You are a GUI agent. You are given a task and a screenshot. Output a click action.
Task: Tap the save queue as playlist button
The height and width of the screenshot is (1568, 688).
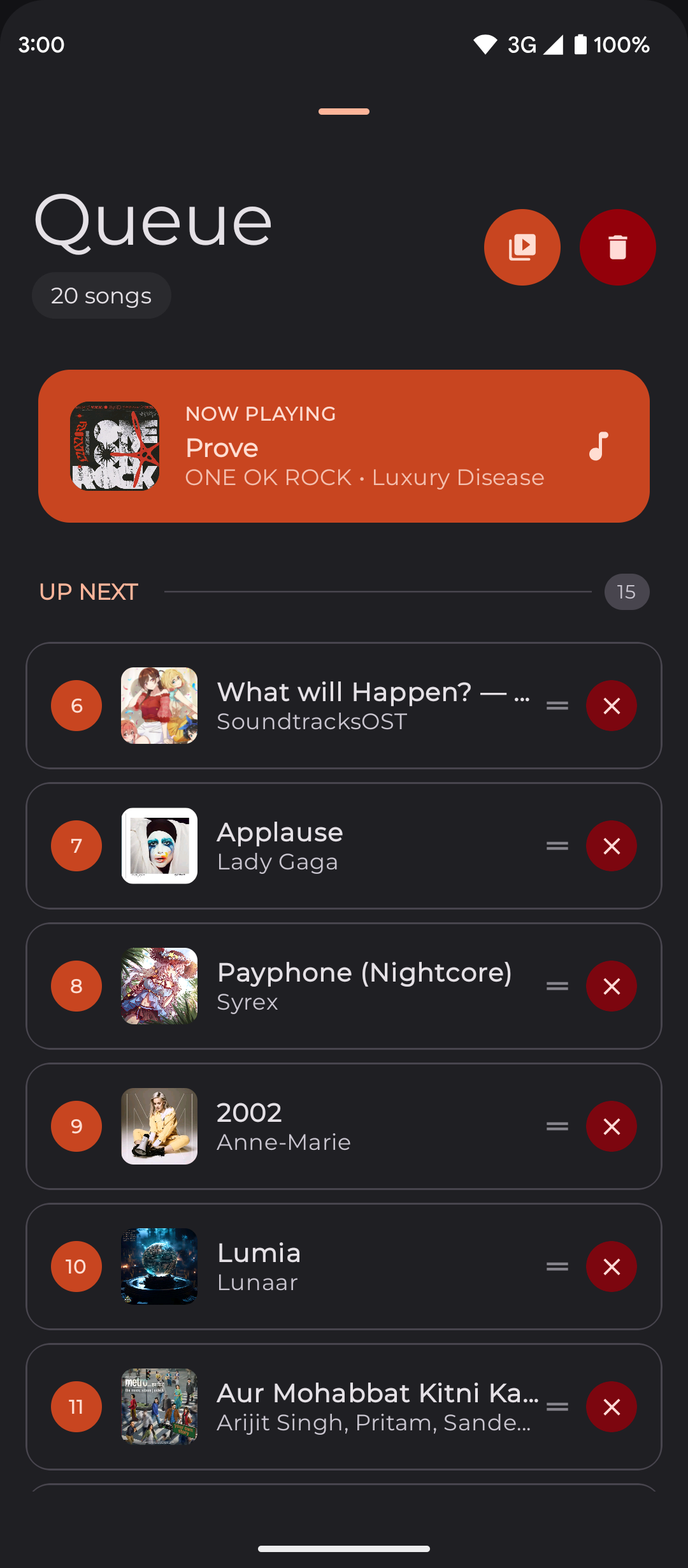522,247
